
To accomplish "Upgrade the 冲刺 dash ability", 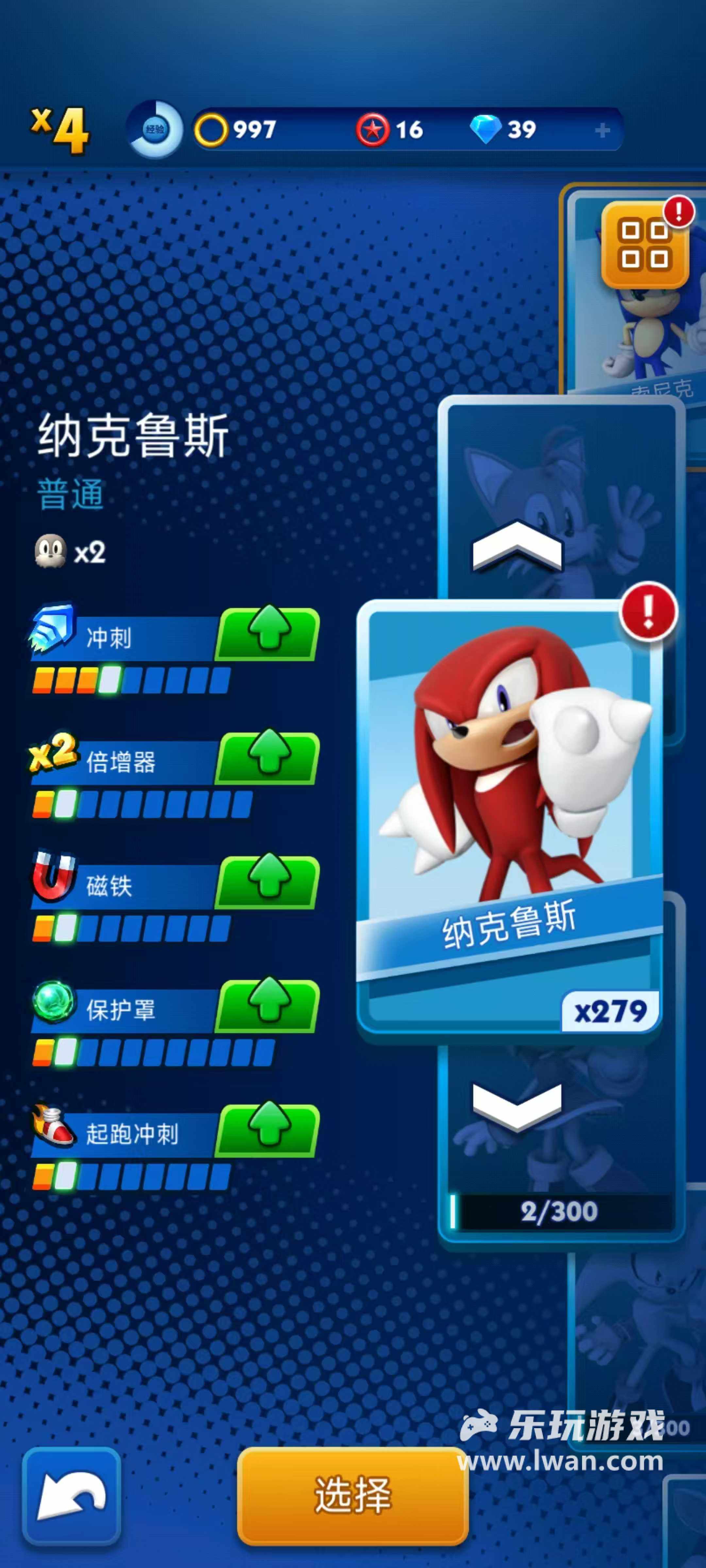I will [268, 633].
